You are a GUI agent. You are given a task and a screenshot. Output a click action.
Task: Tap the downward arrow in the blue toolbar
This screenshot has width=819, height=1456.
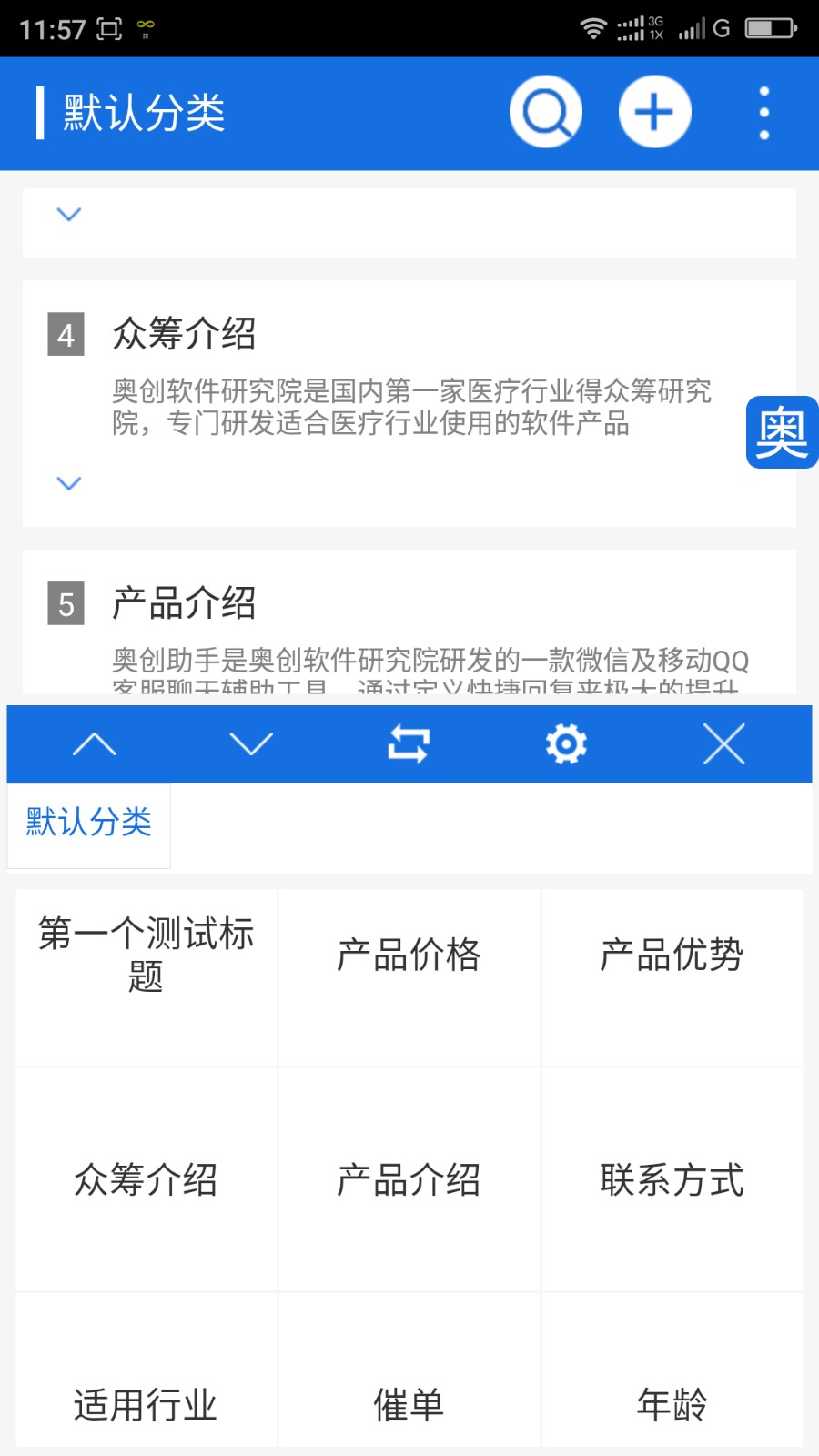point(249,743)
